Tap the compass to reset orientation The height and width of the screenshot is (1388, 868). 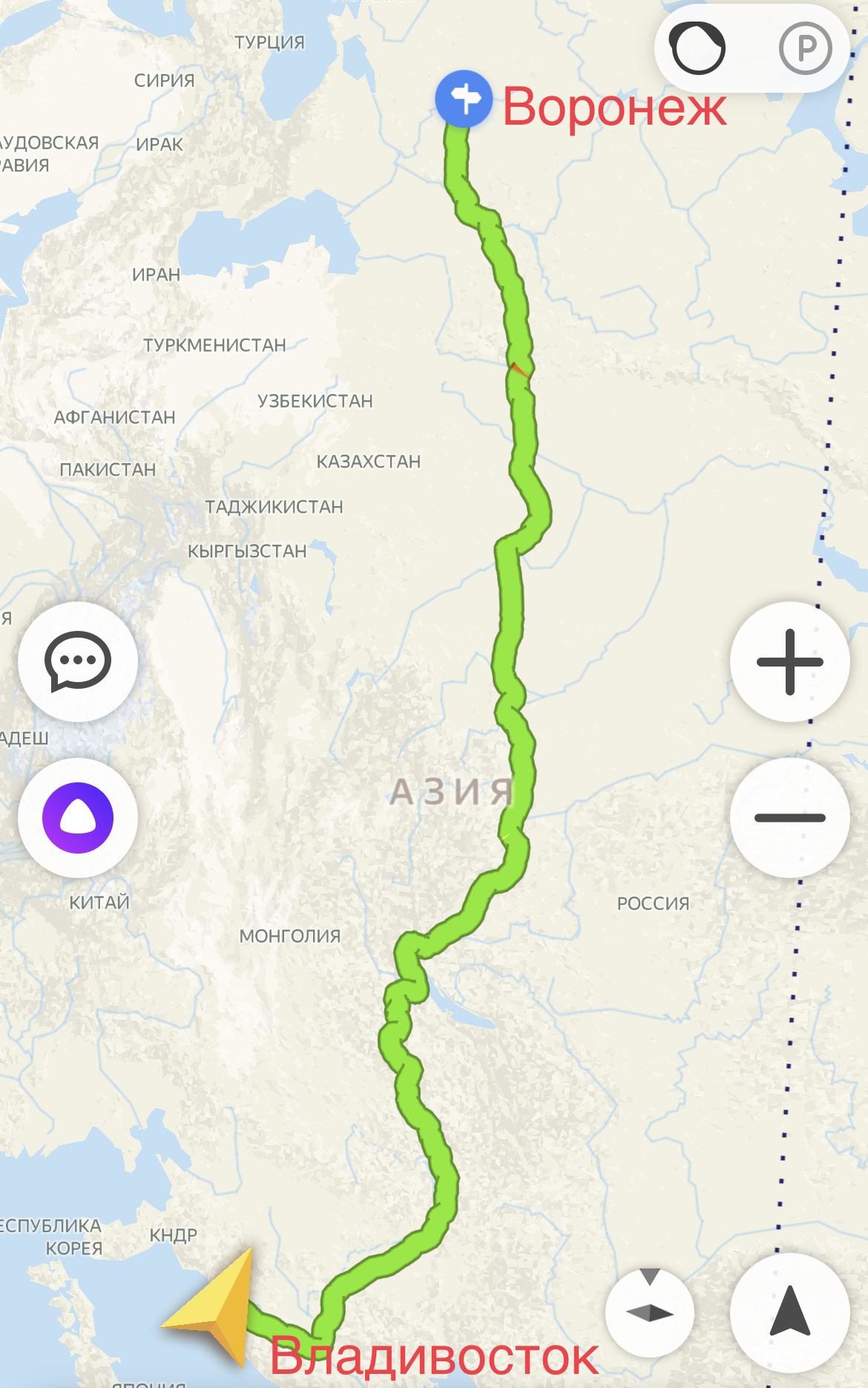pyautogui.click(x=650, y=1312)
